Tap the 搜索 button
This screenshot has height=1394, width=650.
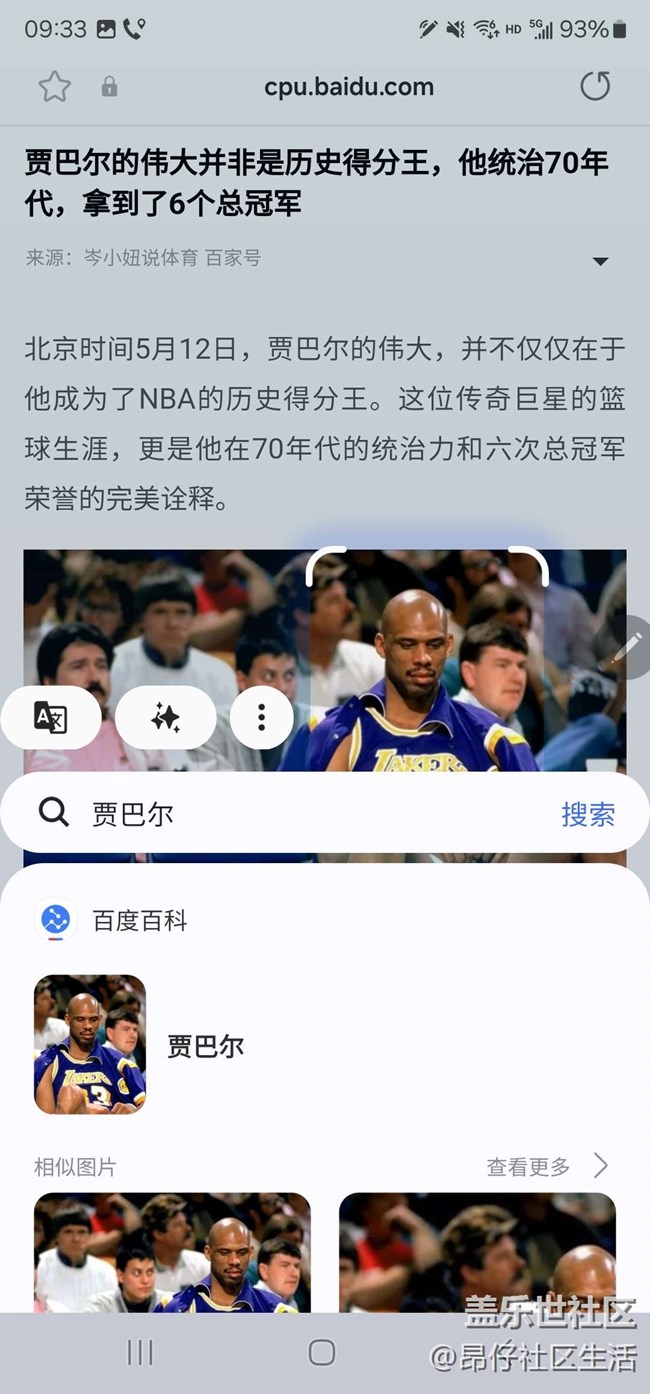coord(588,814)
